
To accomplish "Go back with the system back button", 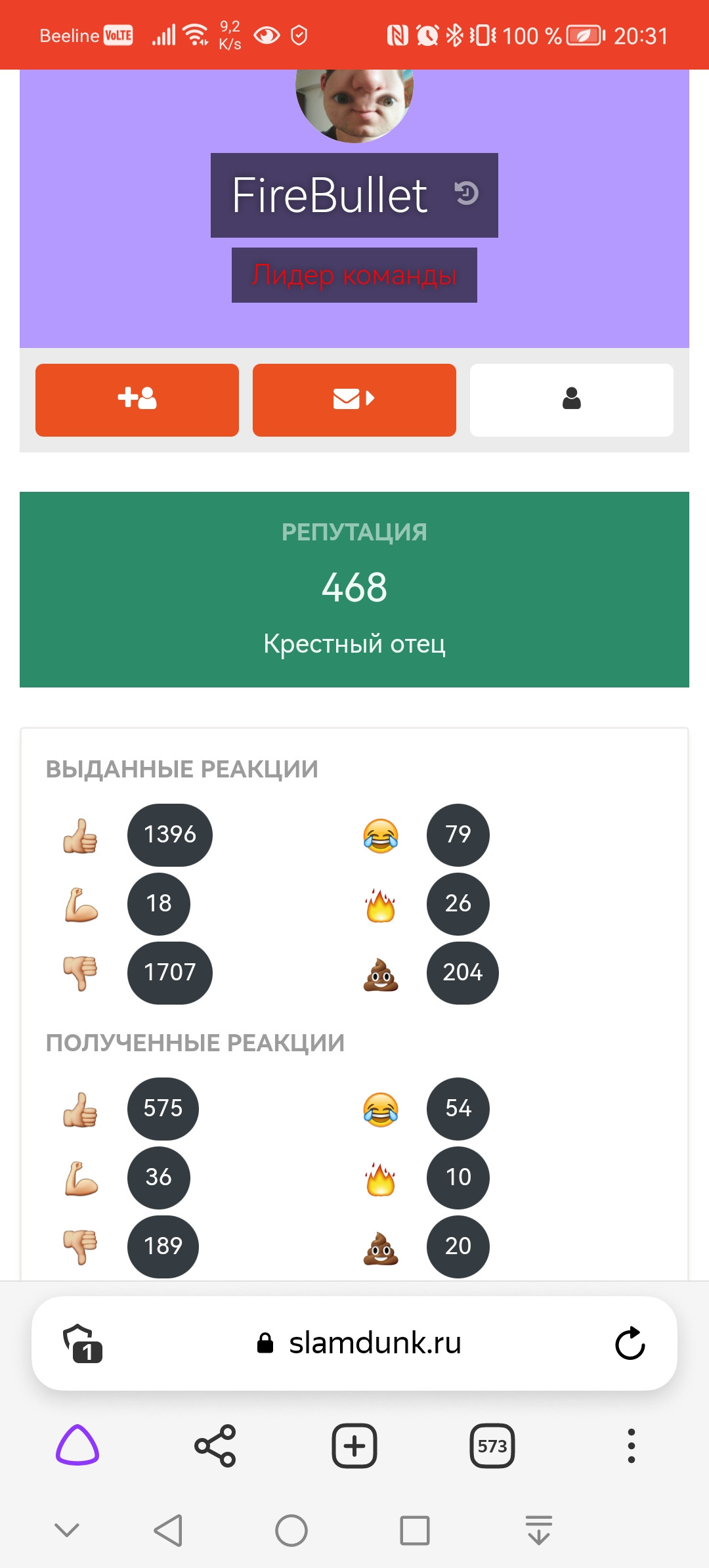I will (168, 1531).
